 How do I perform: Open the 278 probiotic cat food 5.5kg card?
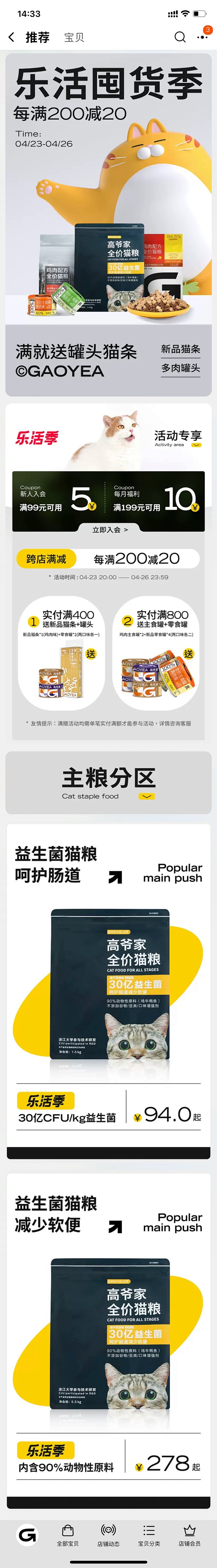point(108,1339)
